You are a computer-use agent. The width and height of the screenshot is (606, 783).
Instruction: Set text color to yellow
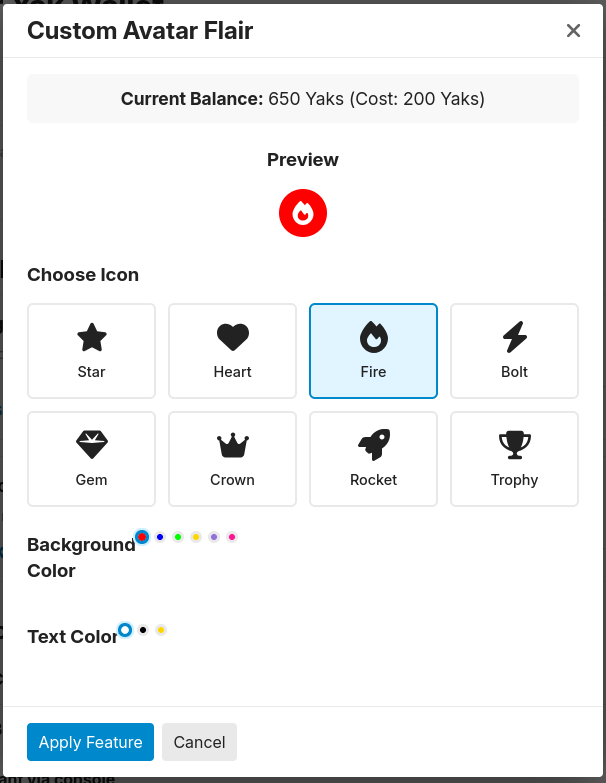coord(161,630)
